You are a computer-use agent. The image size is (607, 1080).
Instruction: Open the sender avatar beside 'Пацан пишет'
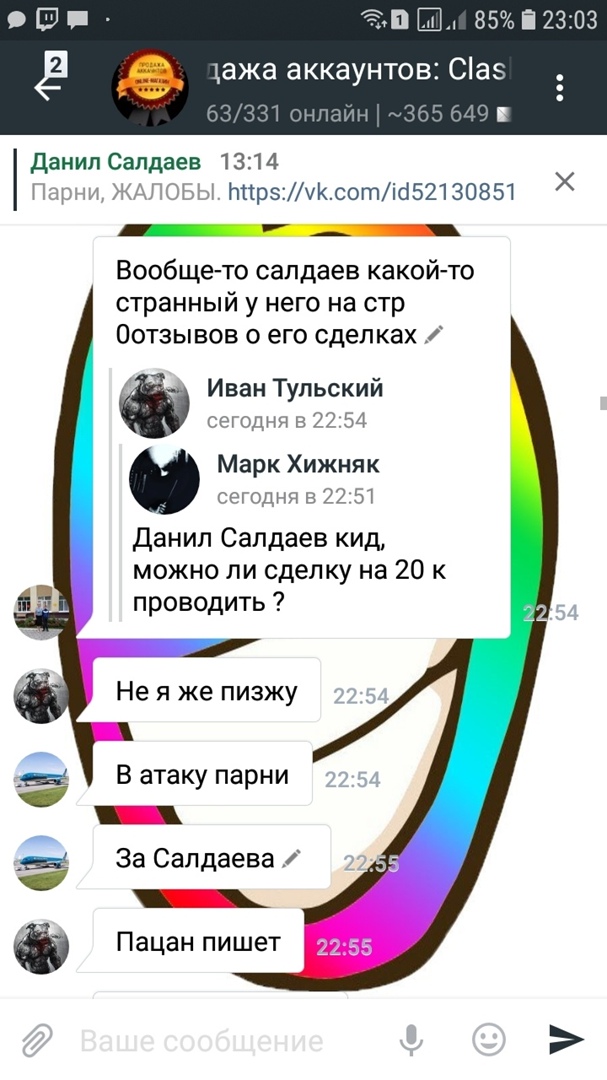click(41, 946)
